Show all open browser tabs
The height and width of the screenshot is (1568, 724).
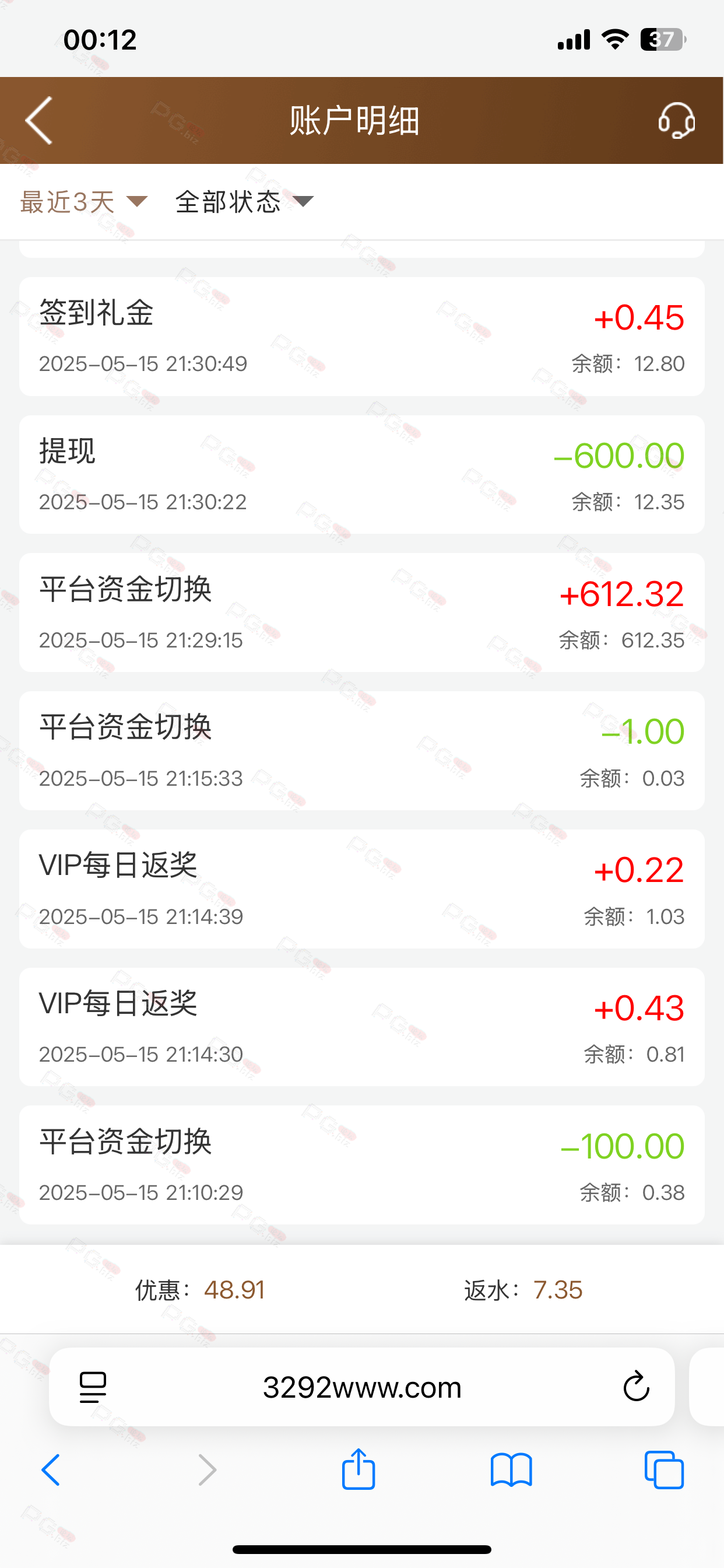pos(664,1470)
